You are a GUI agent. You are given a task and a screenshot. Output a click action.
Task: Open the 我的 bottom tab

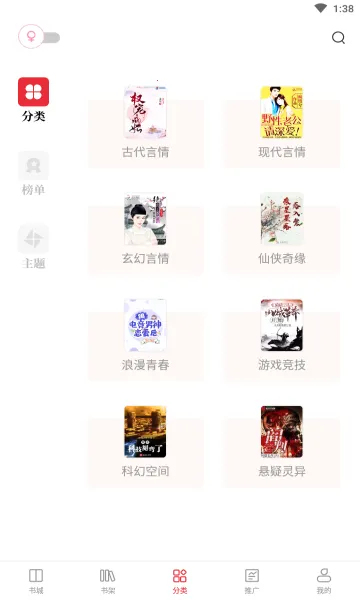tap(324, 581)
